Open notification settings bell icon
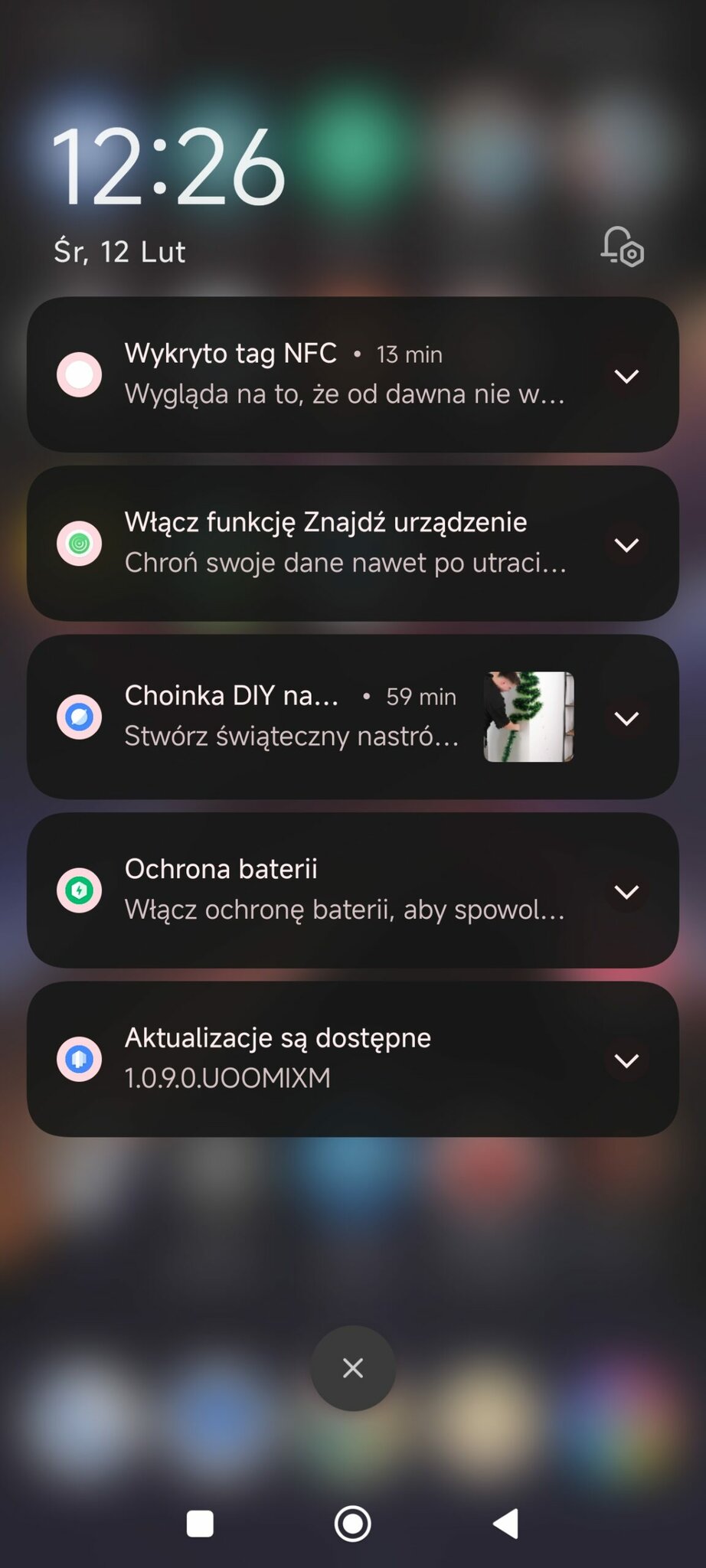 coord(621,247)
